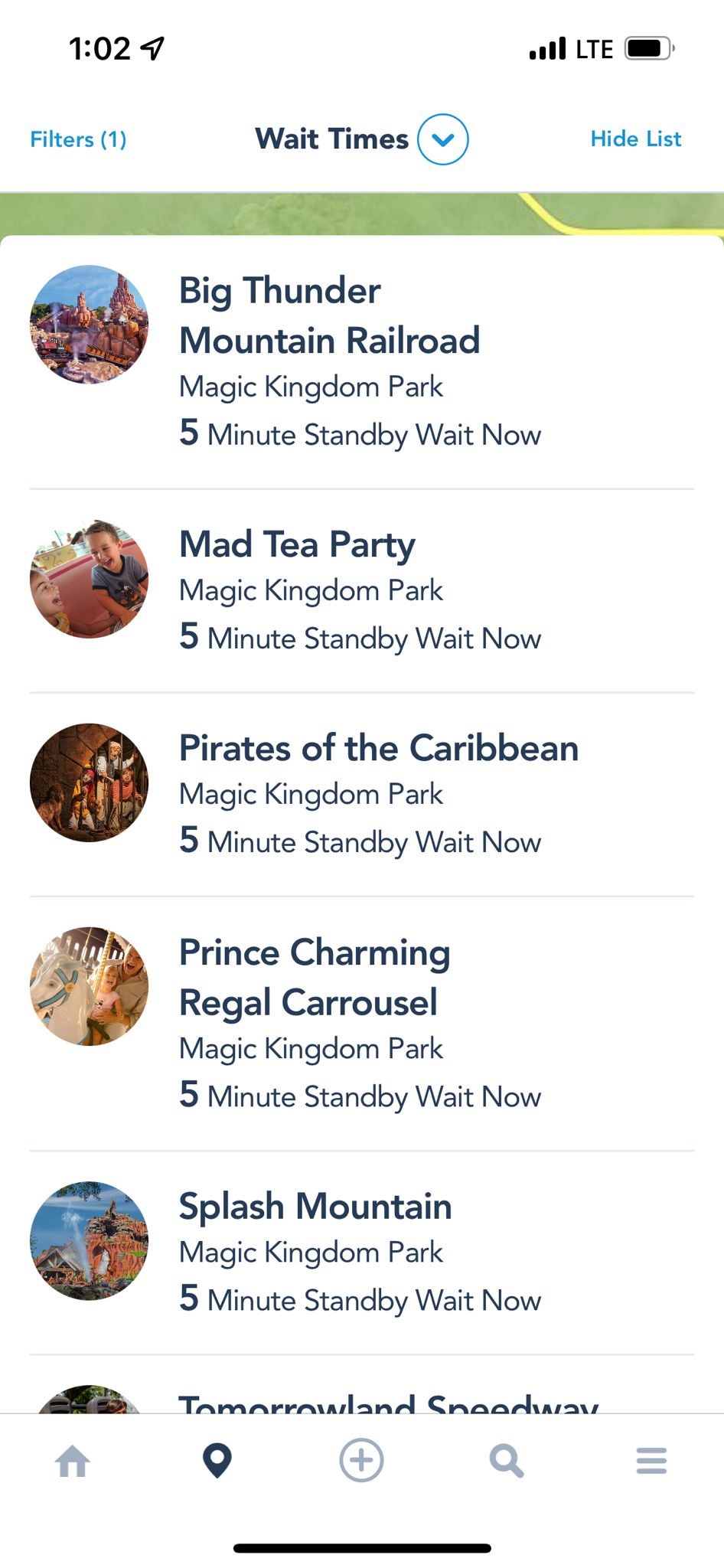This screenshot has height=1568, width=724.
Task: Open Prince Charming Regal Carrousel
Action: click(314, 977)
